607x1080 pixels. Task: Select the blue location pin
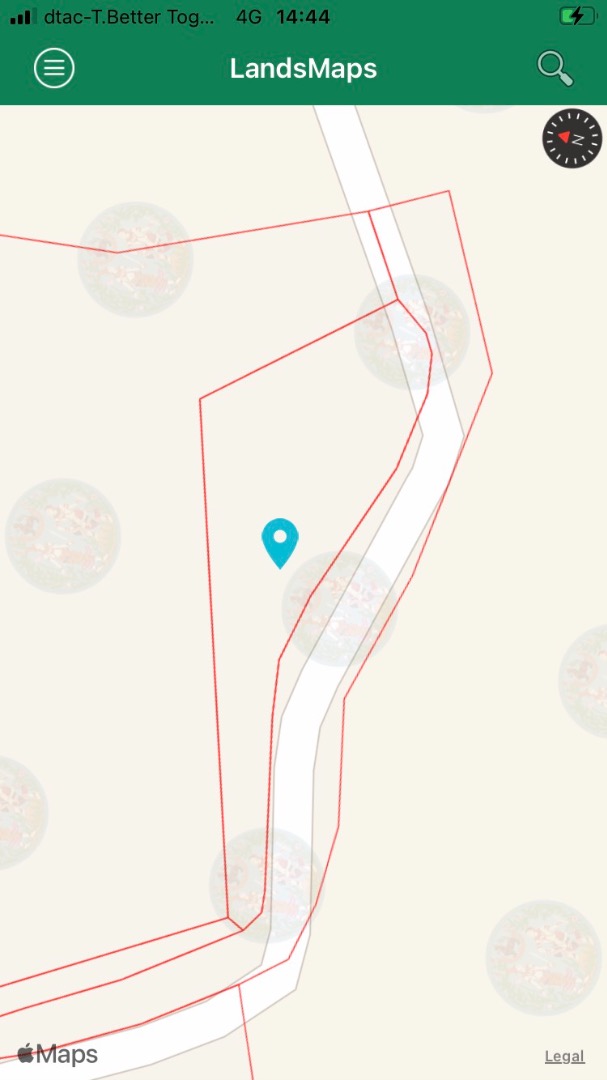(x=280, y=543)
